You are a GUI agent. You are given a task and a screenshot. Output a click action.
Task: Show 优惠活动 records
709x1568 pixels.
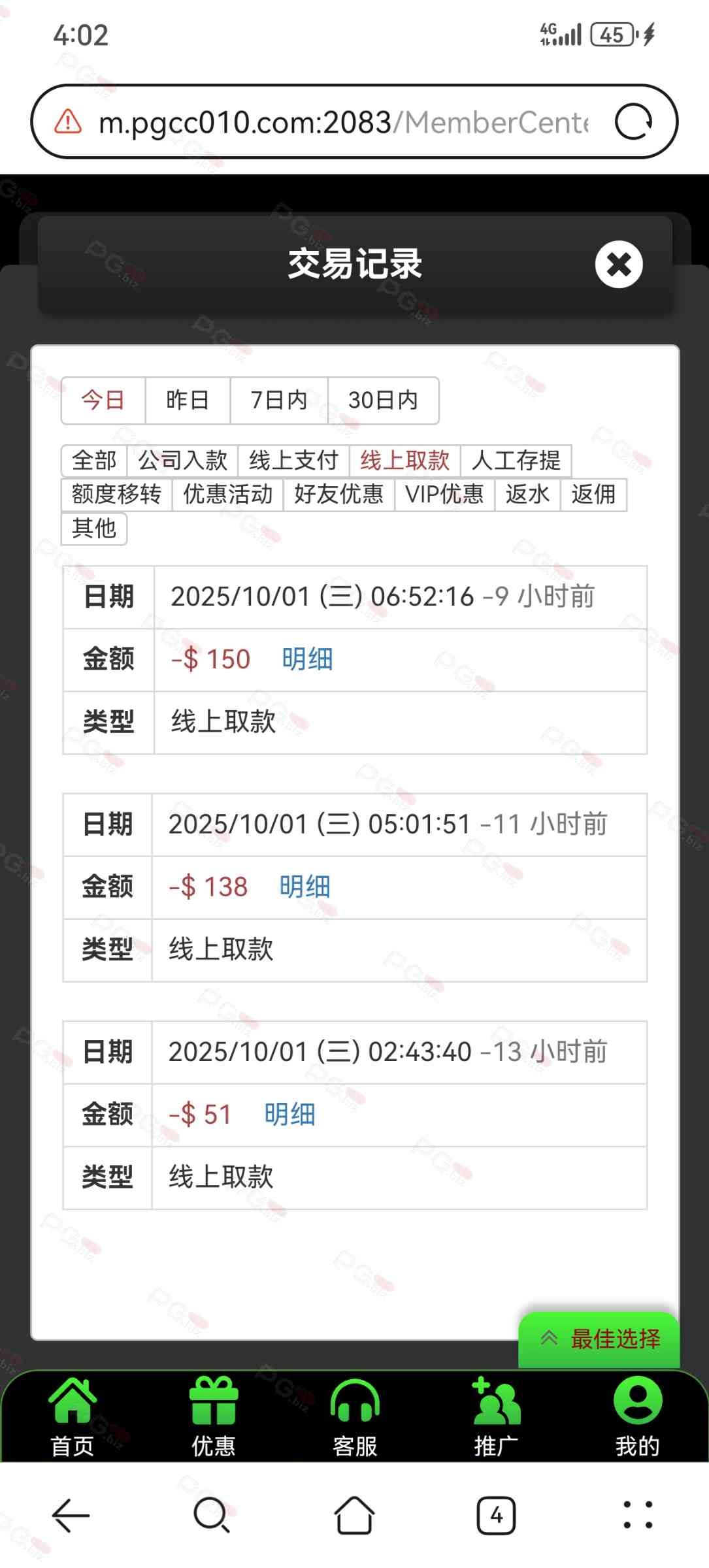227,495
